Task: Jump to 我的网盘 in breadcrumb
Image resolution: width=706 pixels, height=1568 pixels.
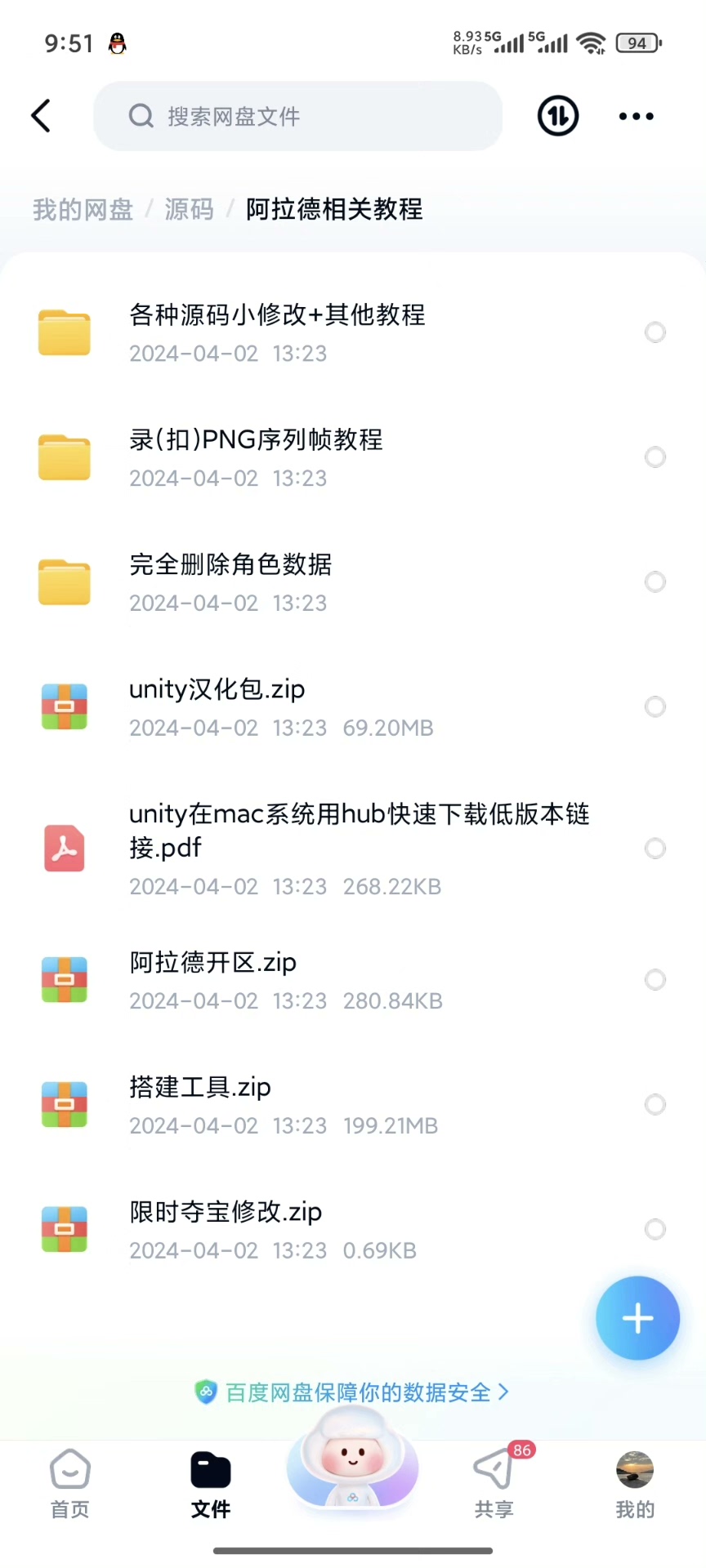Action: pyautogui.click(x=83, y=210)
